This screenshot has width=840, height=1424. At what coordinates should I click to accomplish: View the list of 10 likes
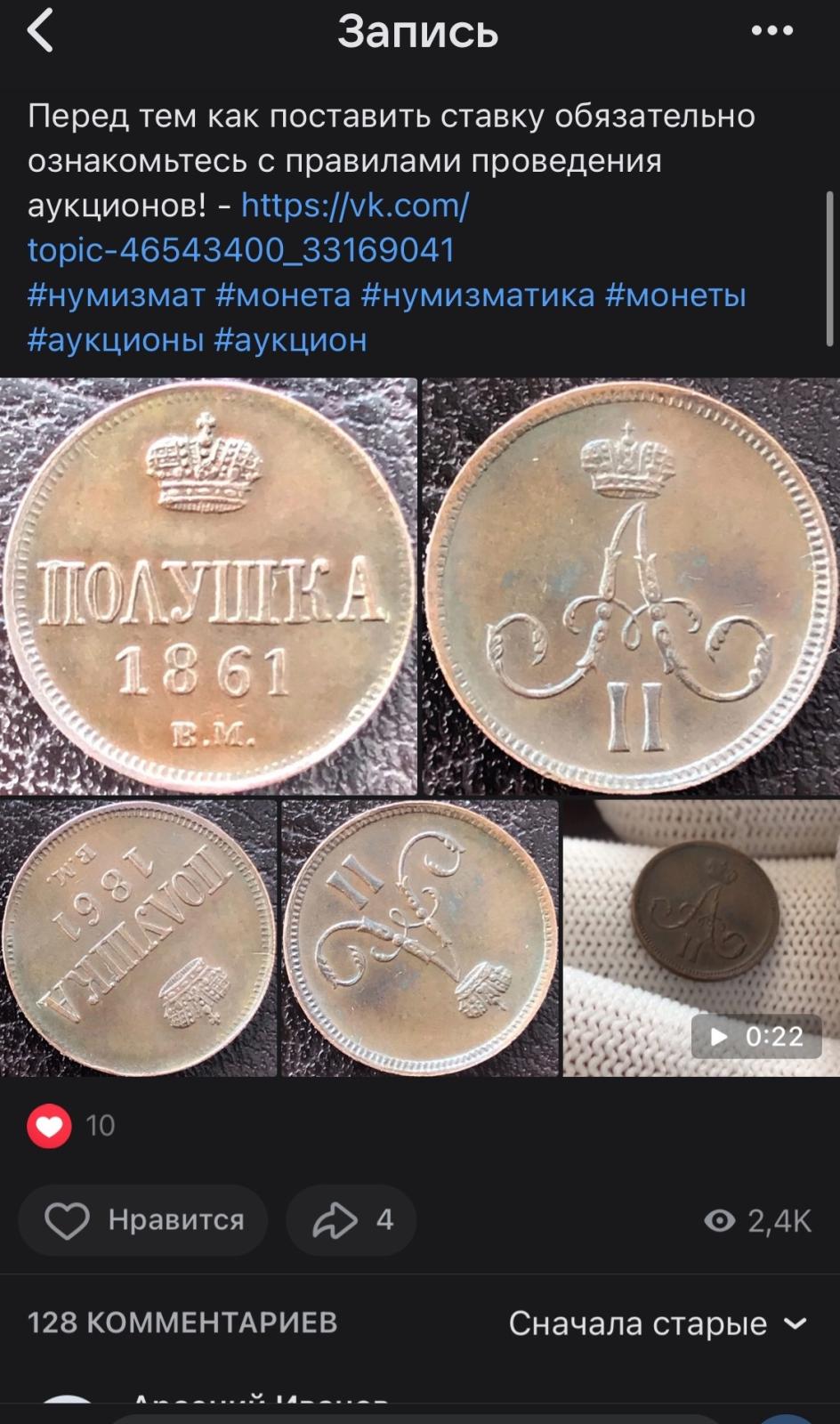(71, 1126)
